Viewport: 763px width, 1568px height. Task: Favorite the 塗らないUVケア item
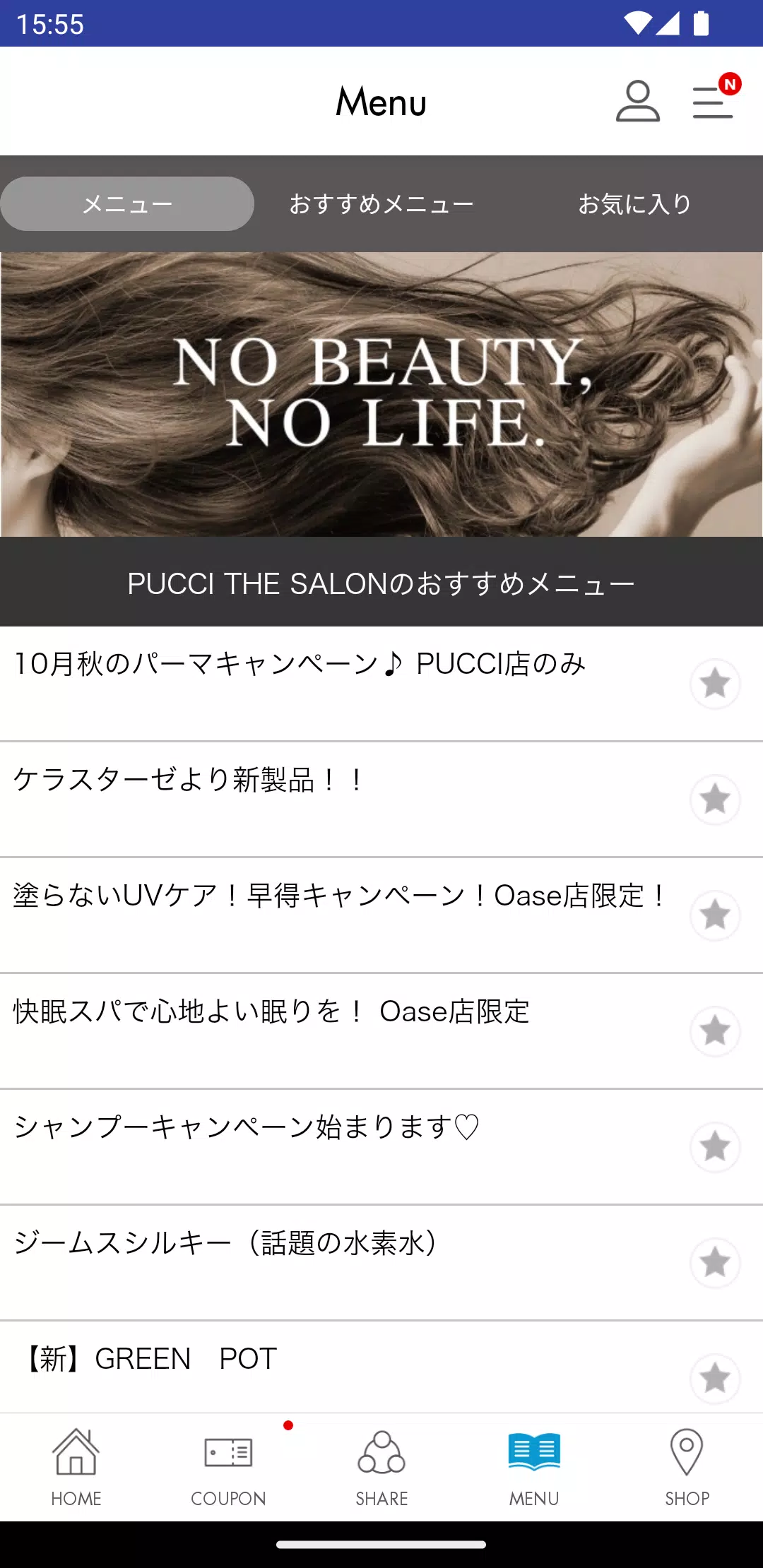pyautogui.click(x=715, y=915)
